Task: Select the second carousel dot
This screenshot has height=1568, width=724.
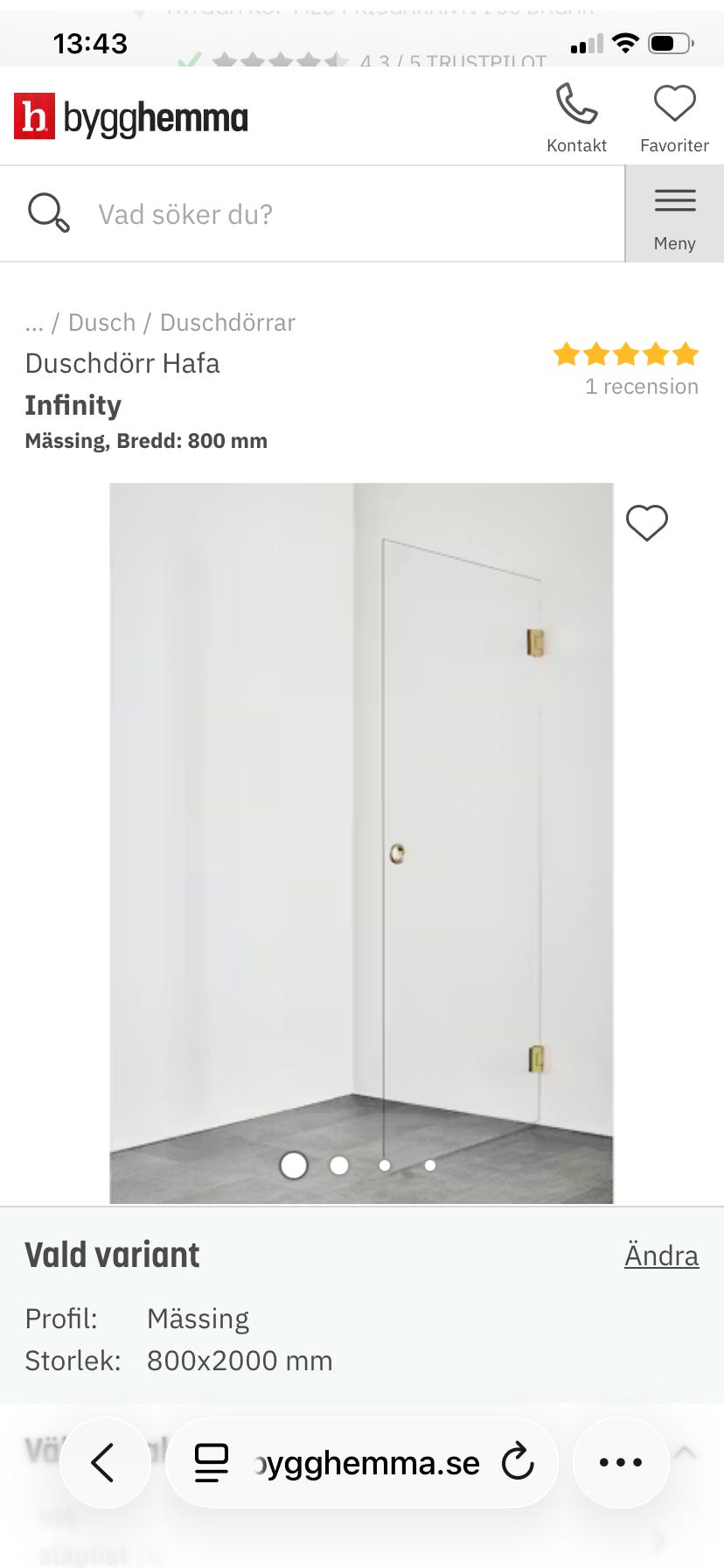Action: point(339,1165)
